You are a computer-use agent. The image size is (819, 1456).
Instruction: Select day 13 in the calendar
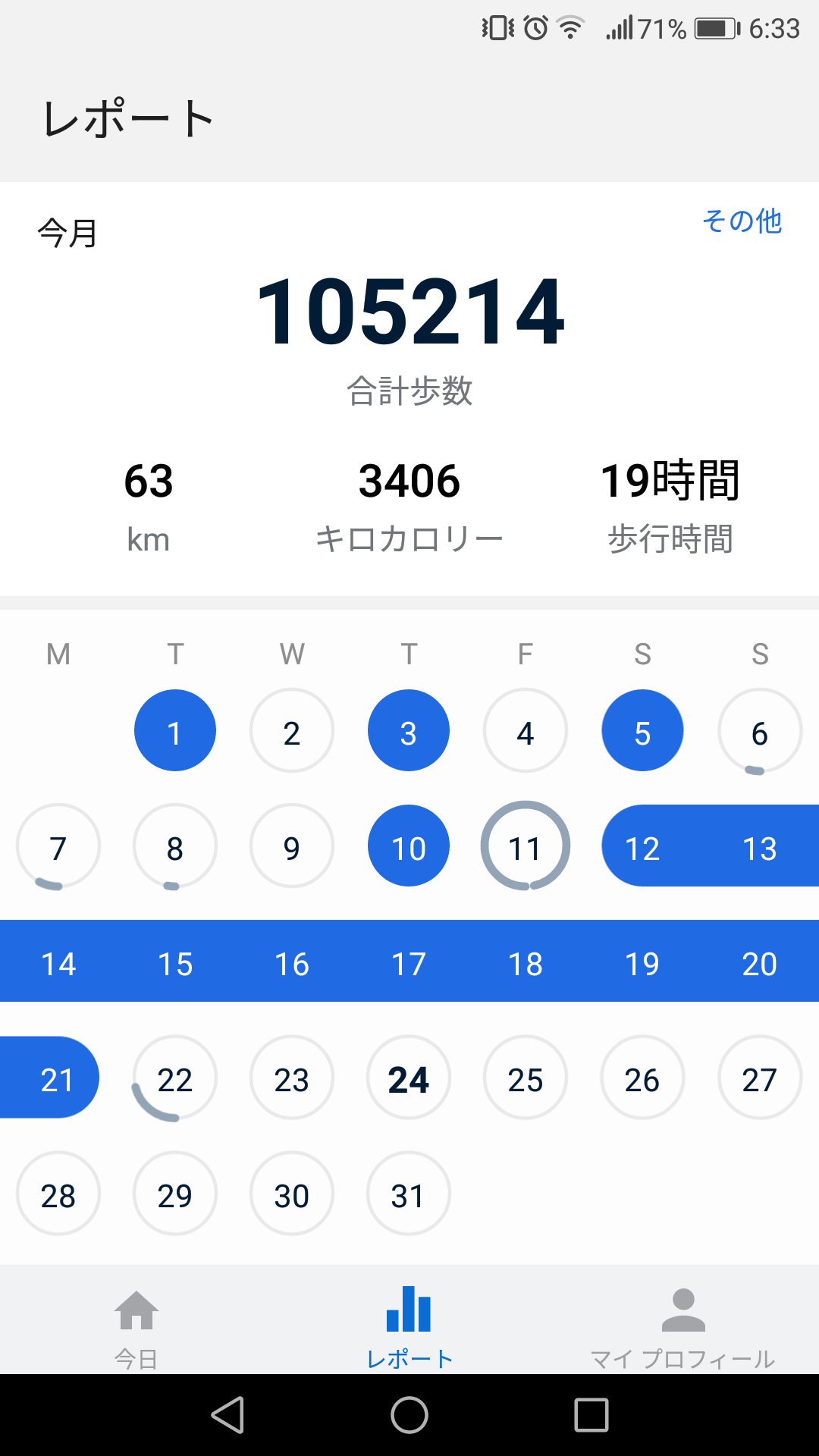760,846
